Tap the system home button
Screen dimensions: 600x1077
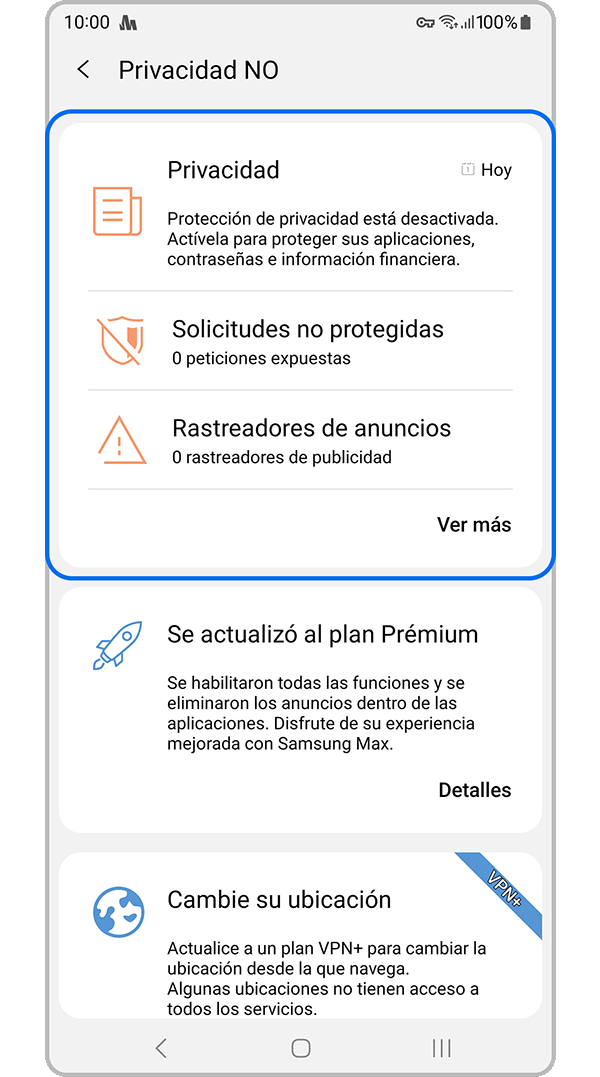[x=300, y=1048]
